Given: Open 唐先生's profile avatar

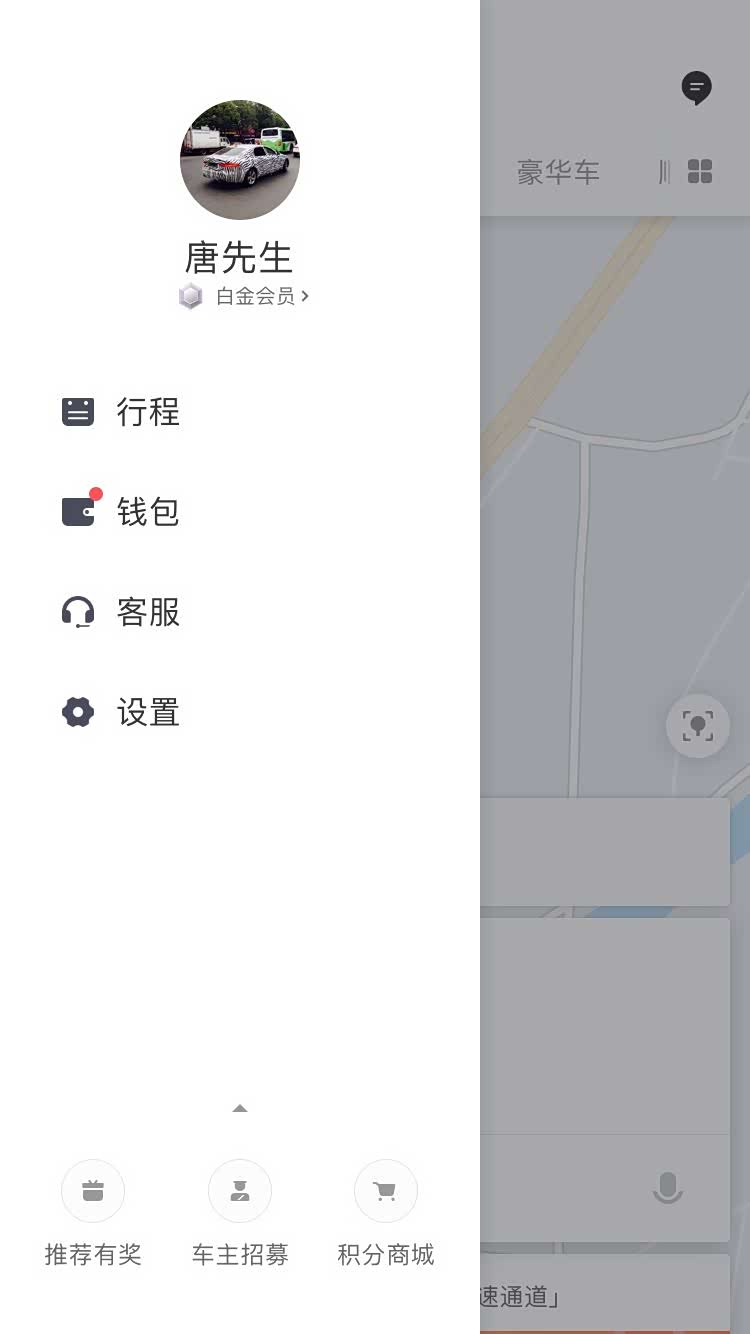Looking at the screenshot, I should click(x=240, y=160).
